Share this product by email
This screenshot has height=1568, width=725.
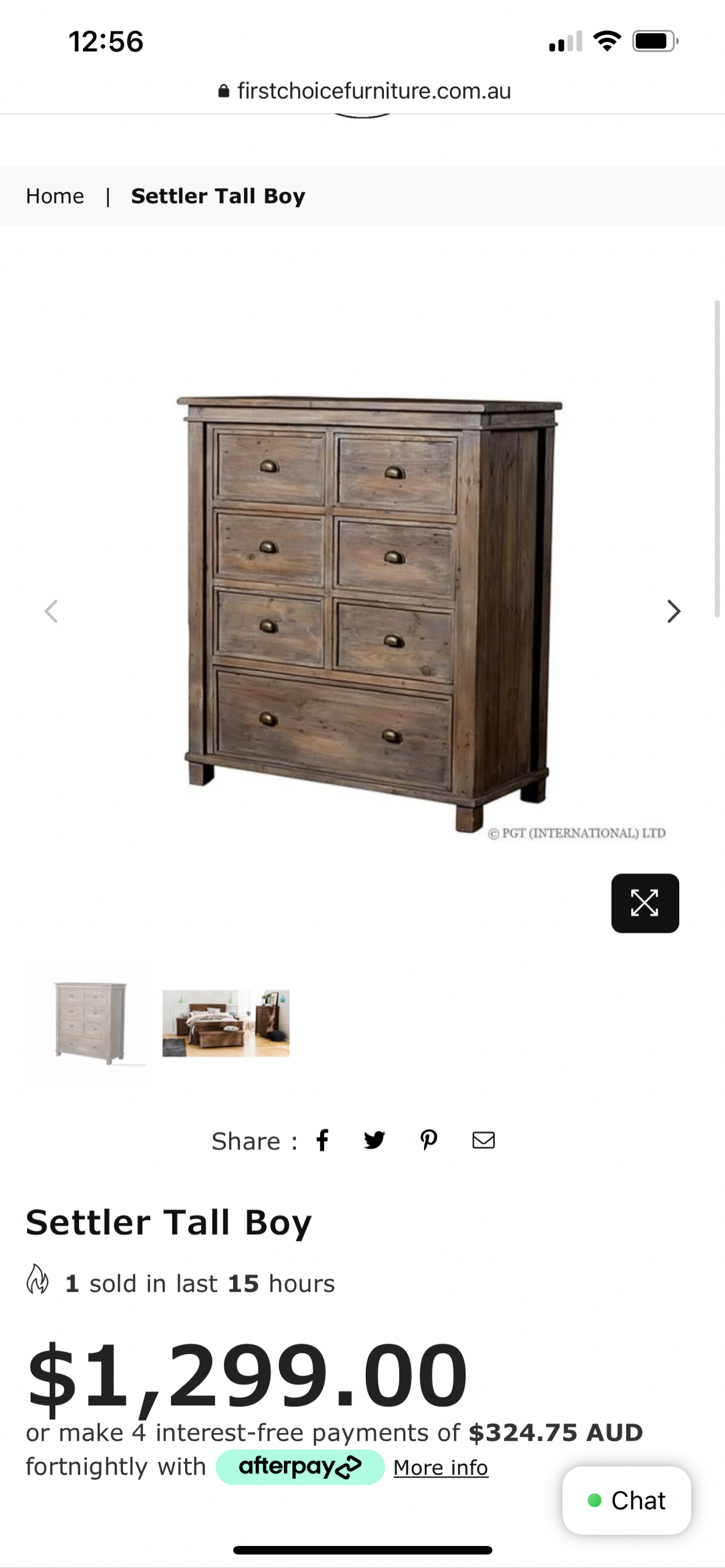(483, 1140)
